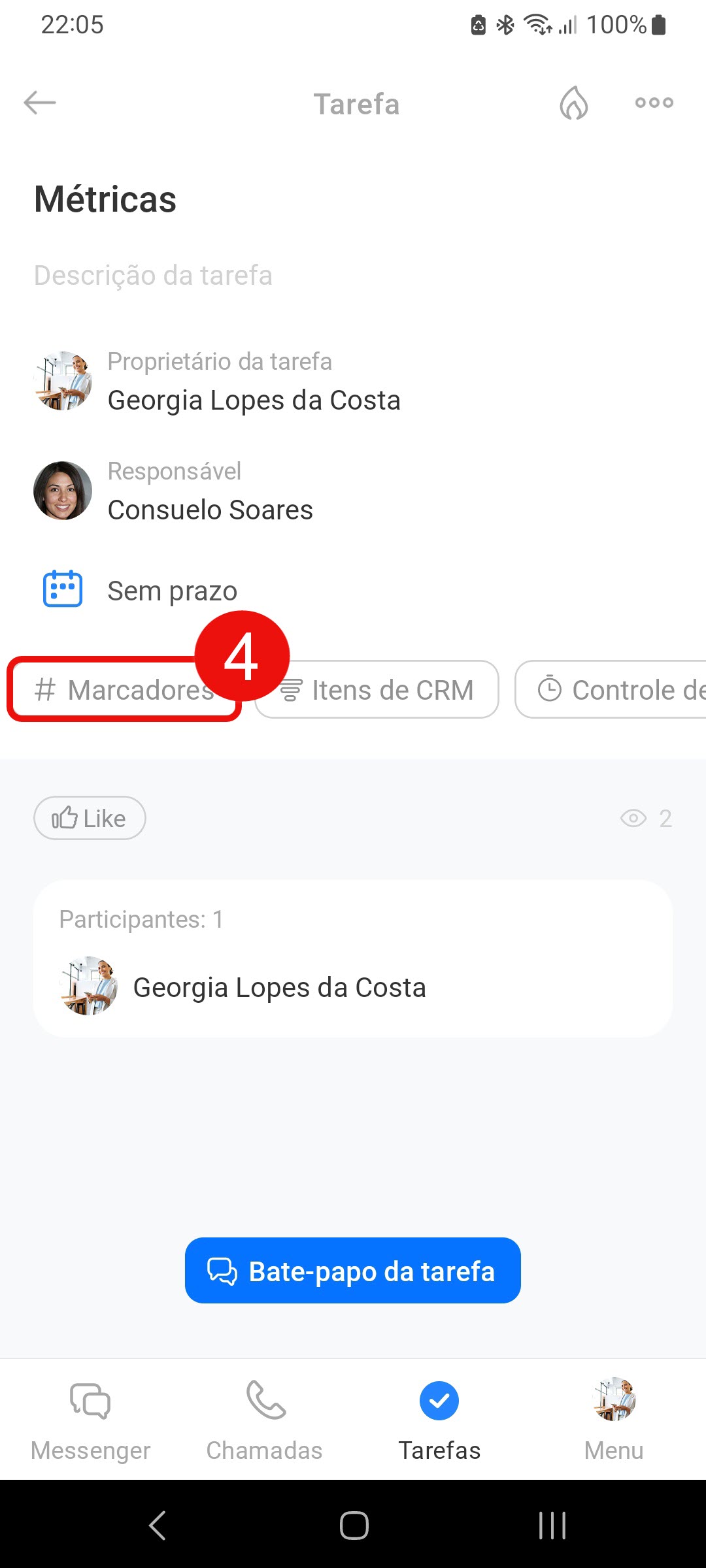Switch to the Chamadas tab
This screenshot has width=706, height=1568.
click(x=264, y=1419)
